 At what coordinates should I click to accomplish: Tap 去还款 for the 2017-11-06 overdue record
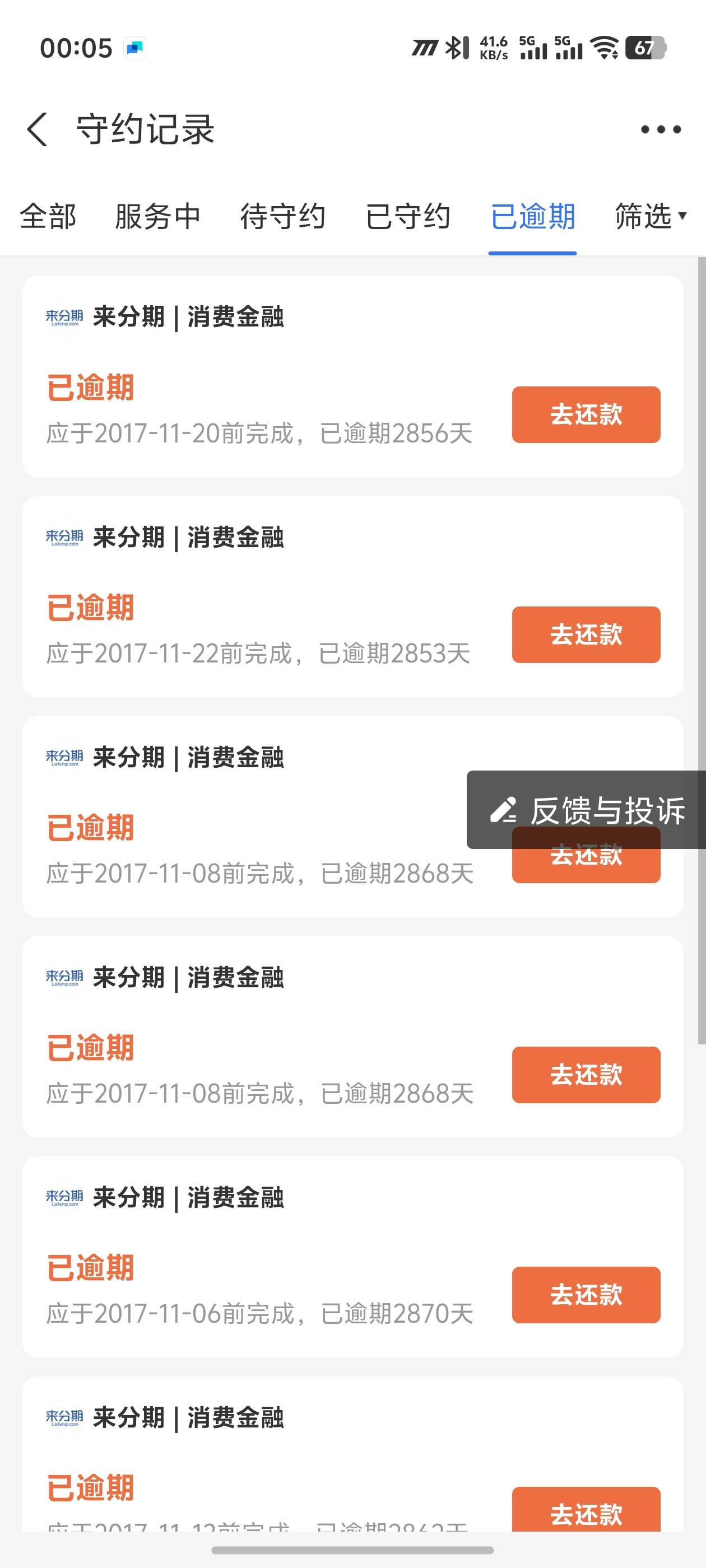(586, 1295)
